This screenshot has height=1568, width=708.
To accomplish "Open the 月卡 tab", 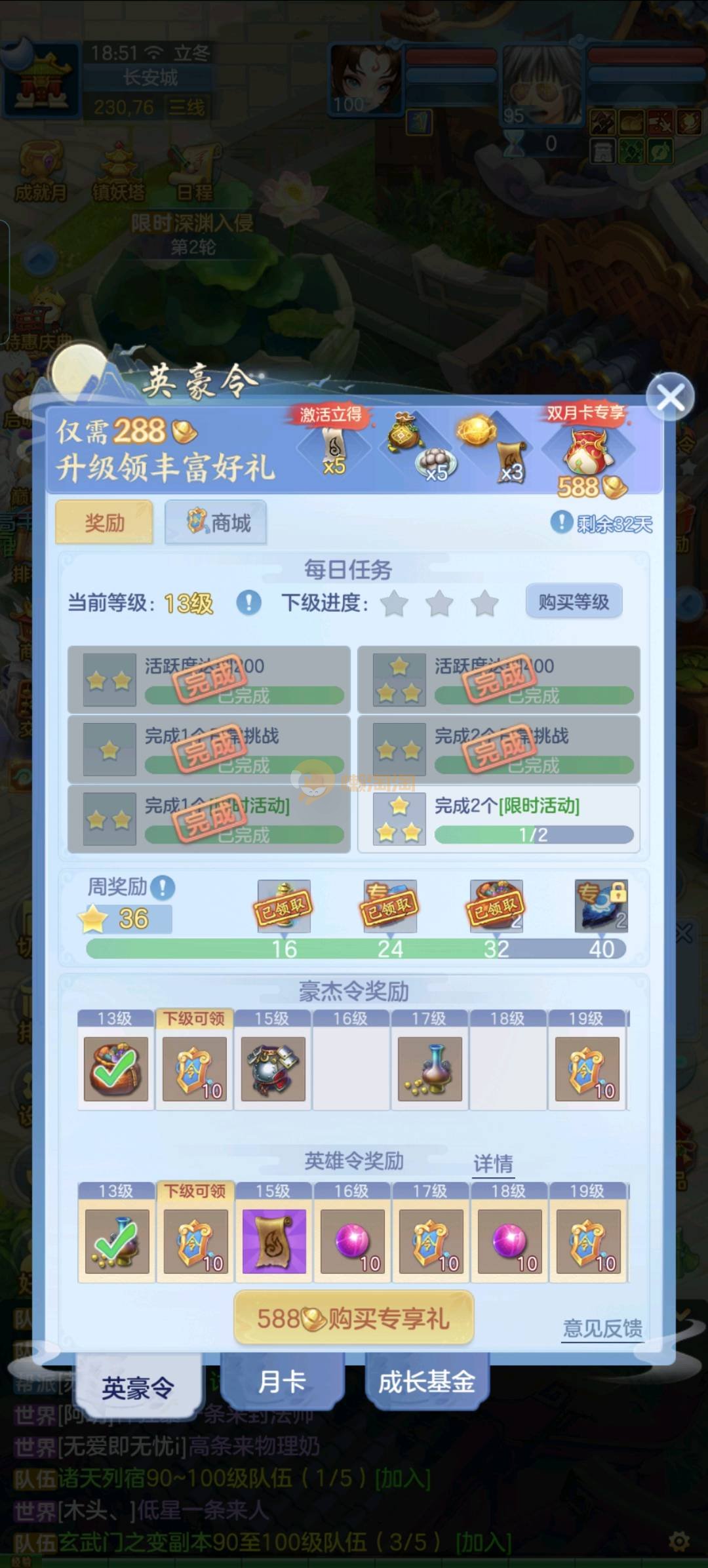I will (282, 1382).
